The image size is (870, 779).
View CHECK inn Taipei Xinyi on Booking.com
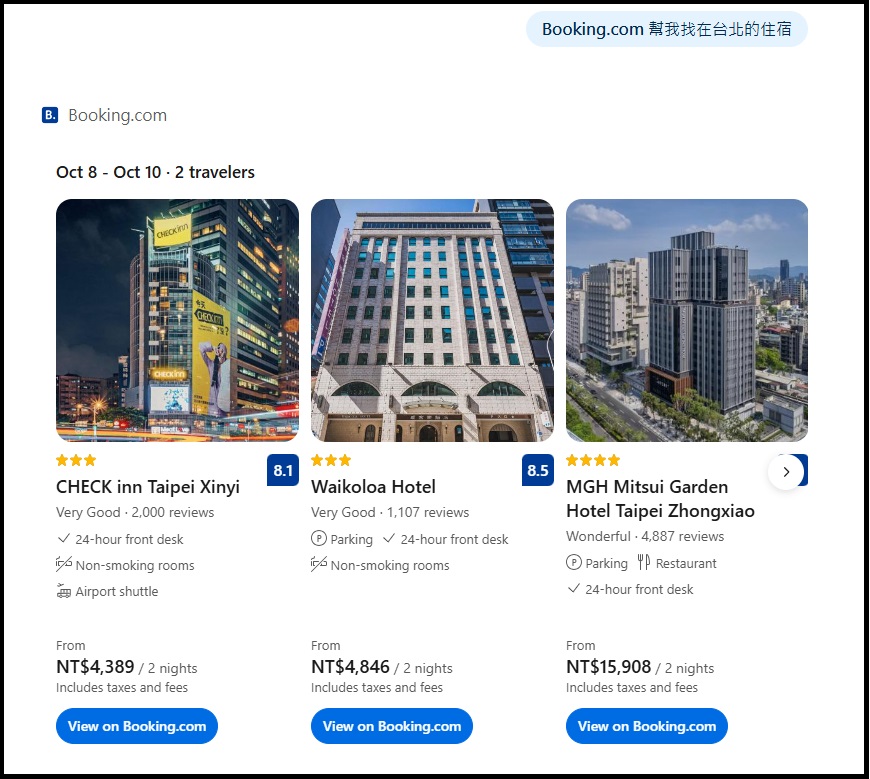point(137,726)
